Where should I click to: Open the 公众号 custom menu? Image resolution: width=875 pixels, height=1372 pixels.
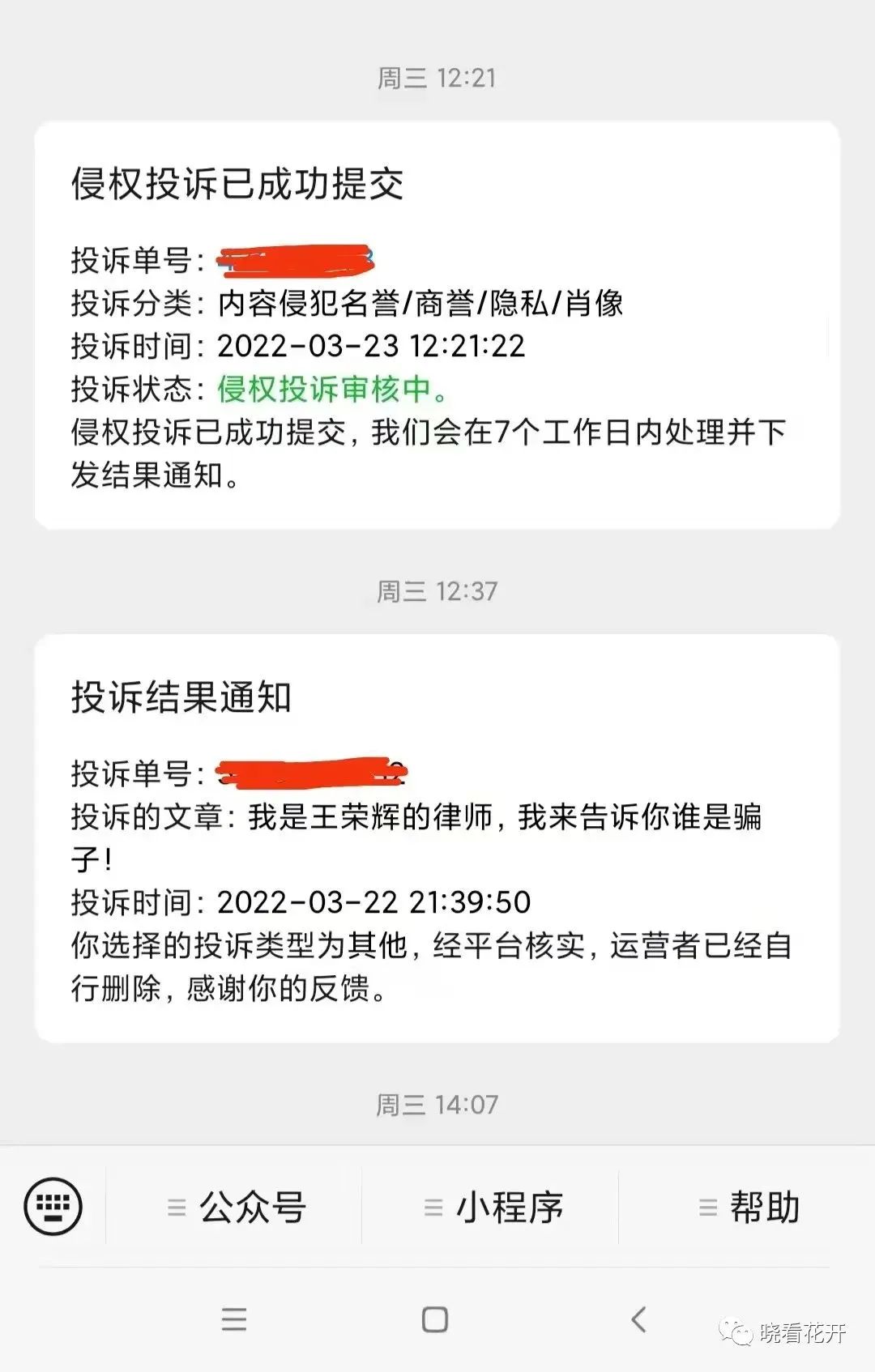(245, 1207)
